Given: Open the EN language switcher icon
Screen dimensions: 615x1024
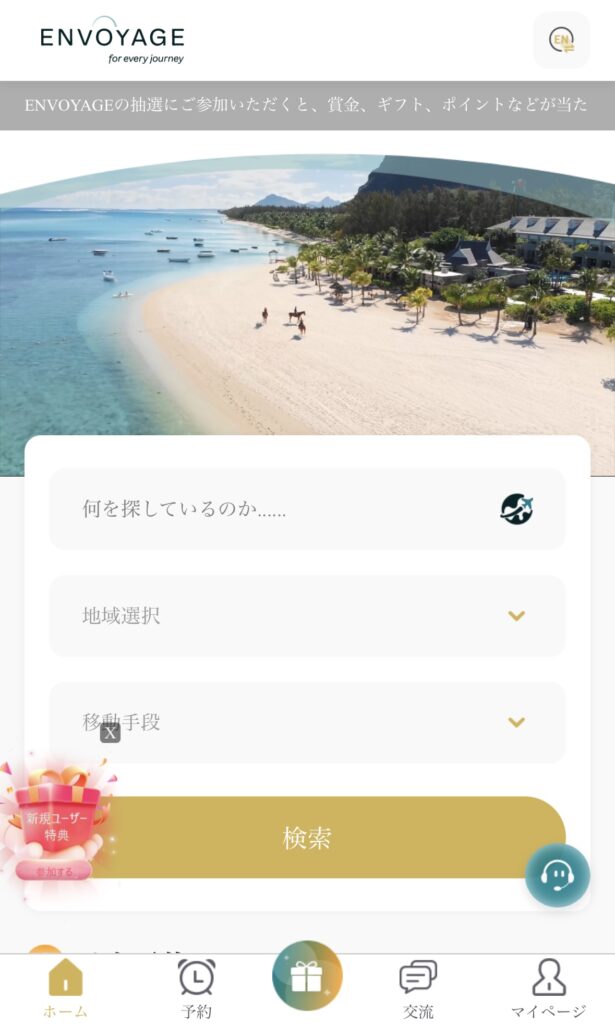Looking at the screenshot, I should tap(561, 40).
